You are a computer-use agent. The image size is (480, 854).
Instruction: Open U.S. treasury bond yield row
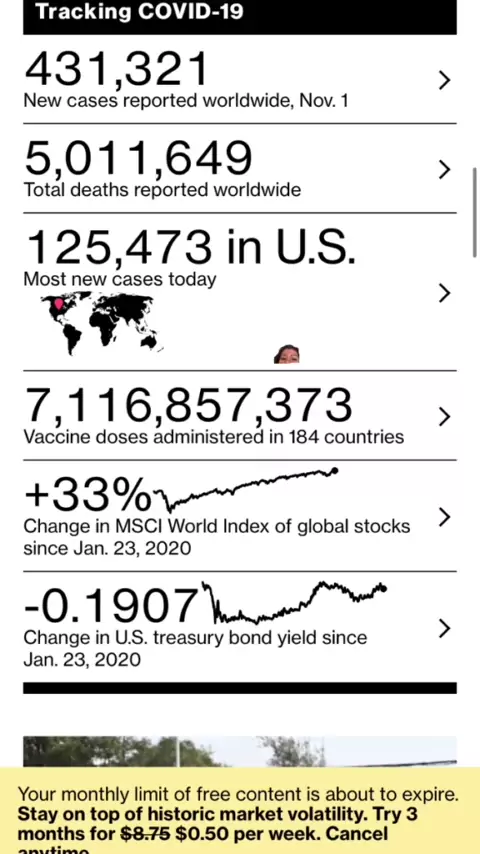[240, 627]
